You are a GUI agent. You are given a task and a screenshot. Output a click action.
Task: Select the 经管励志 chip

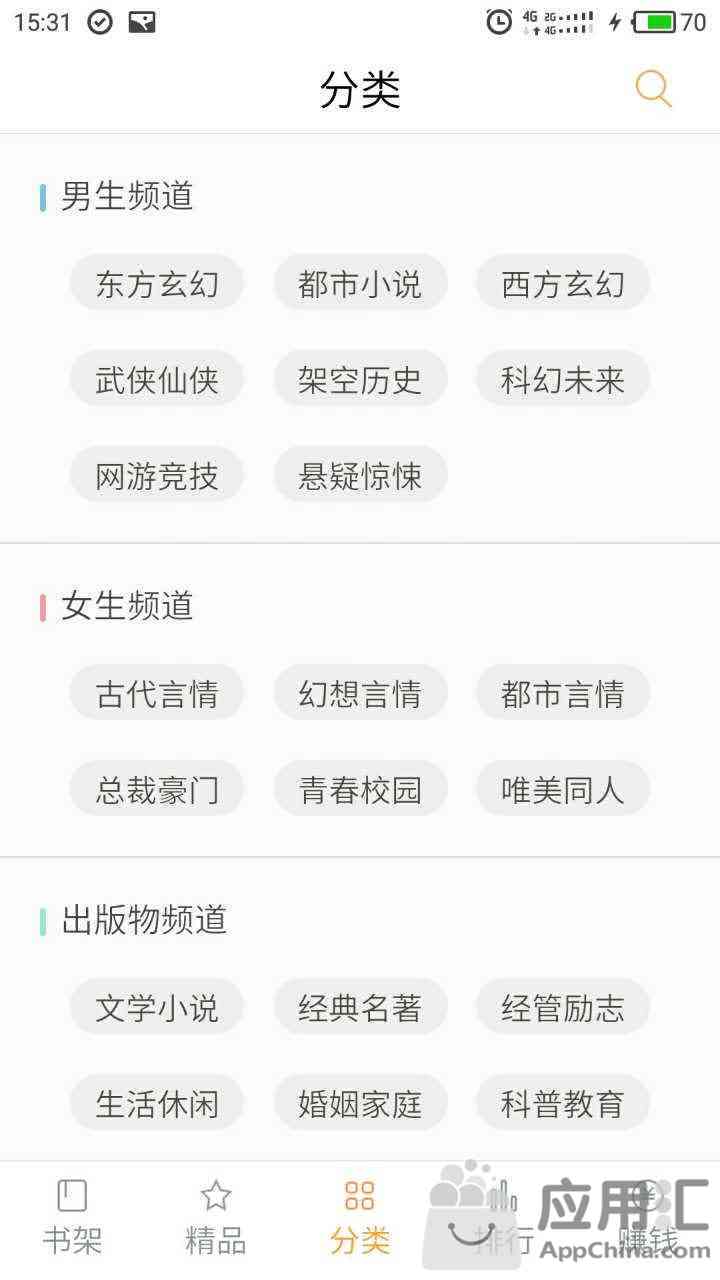(563, 1007)
